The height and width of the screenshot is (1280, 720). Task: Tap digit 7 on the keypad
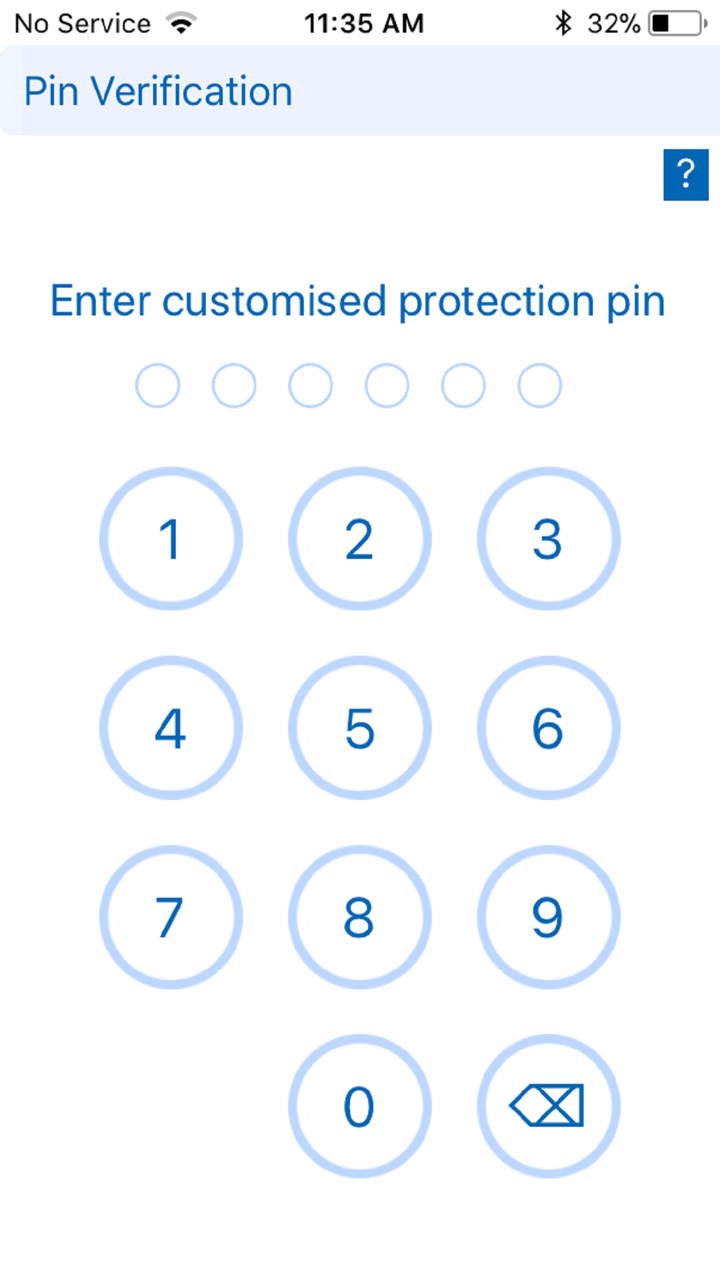click(x=171, y=917)
